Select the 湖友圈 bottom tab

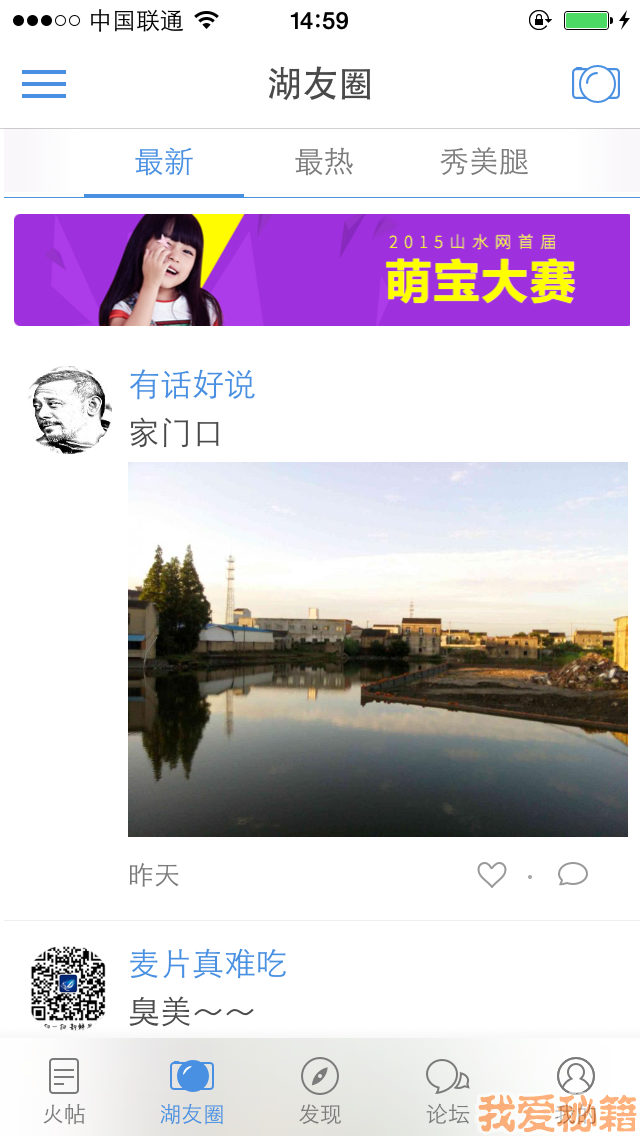[x=192, y=1090]
